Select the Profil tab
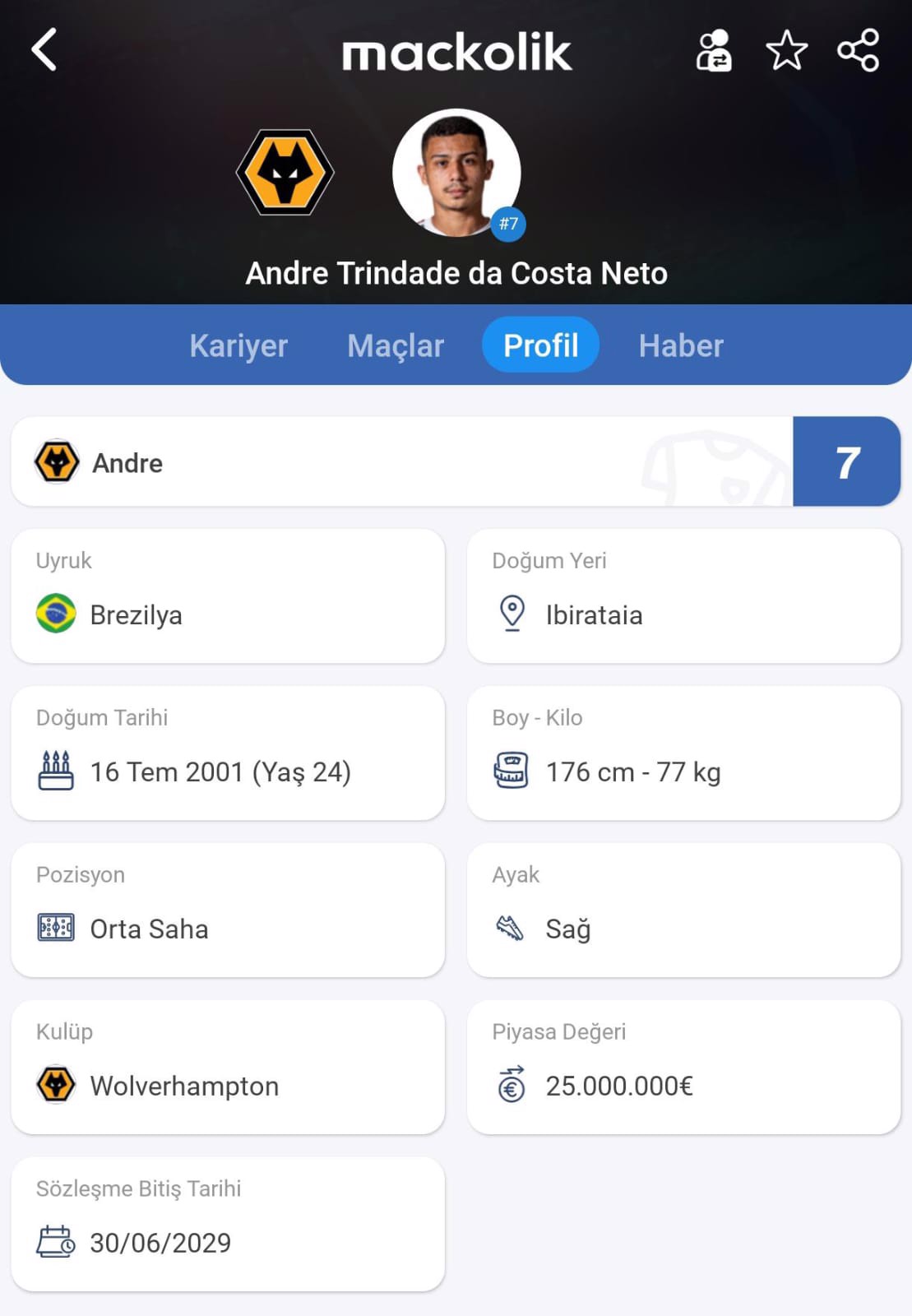912x1316 pixels. [540, 345]
